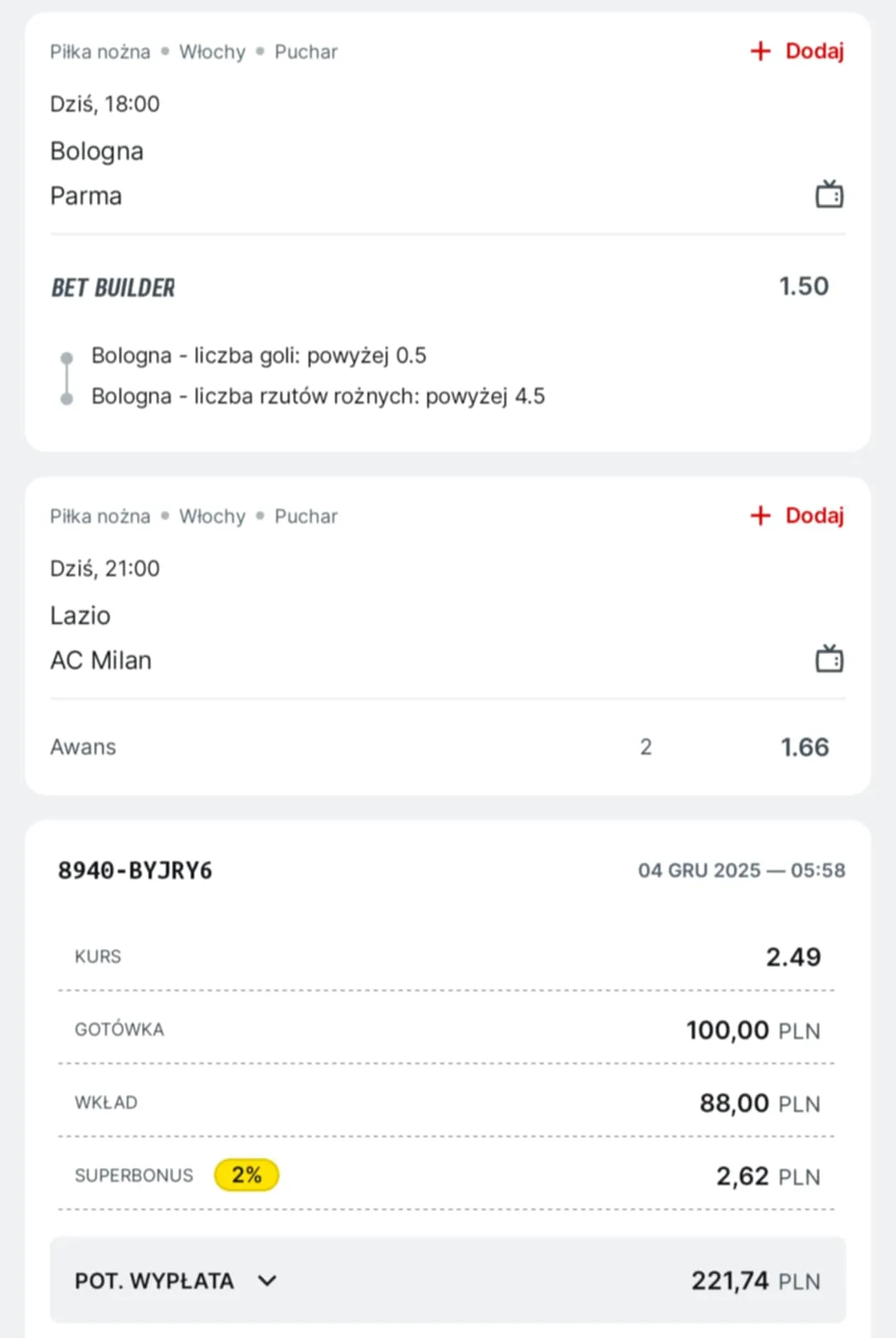Click the yellow 2% Superbonus badge
The image size is (896, 1338).
(x=246, y=1175)
